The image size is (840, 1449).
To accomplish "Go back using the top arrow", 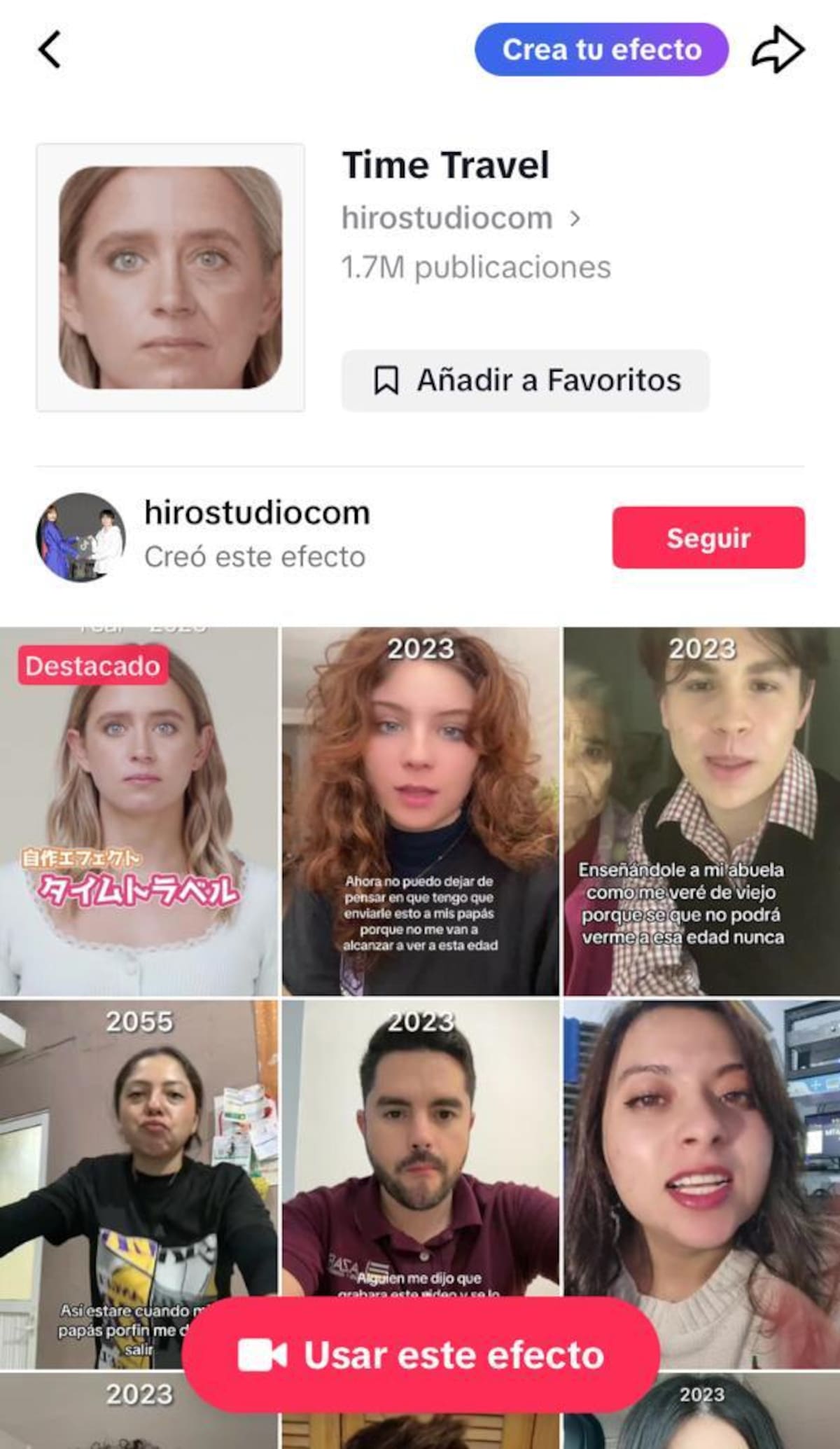I will (49, 50).
